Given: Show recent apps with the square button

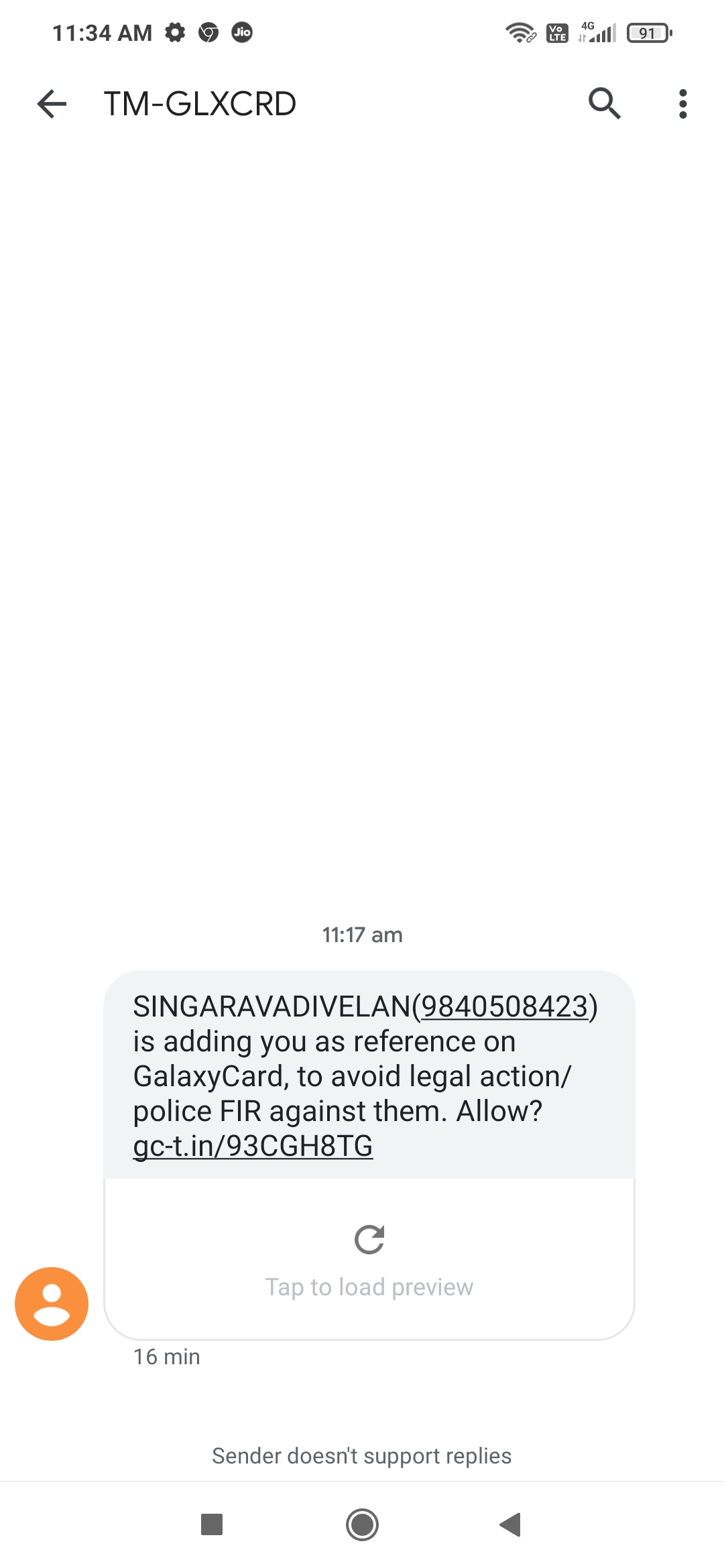Looking at the screenshot, I should pos(212,1524).
